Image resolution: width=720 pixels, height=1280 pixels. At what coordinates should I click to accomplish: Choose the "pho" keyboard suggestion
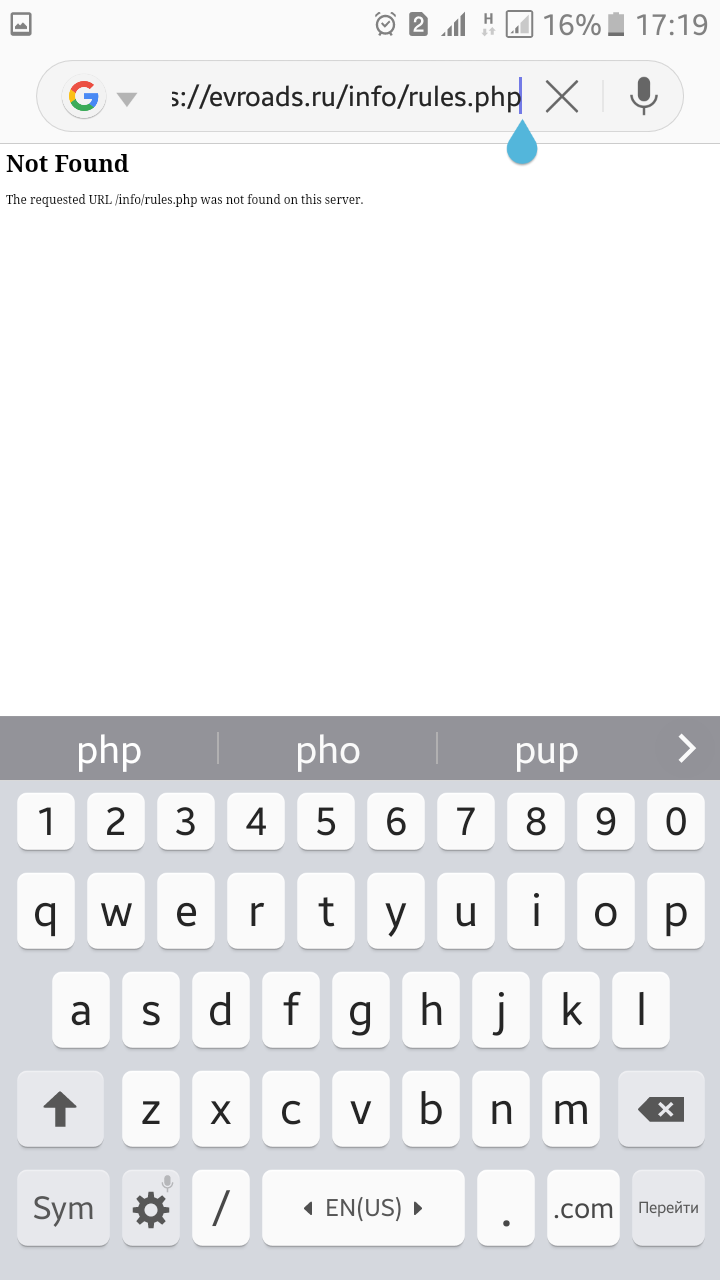tap(327, 749)
